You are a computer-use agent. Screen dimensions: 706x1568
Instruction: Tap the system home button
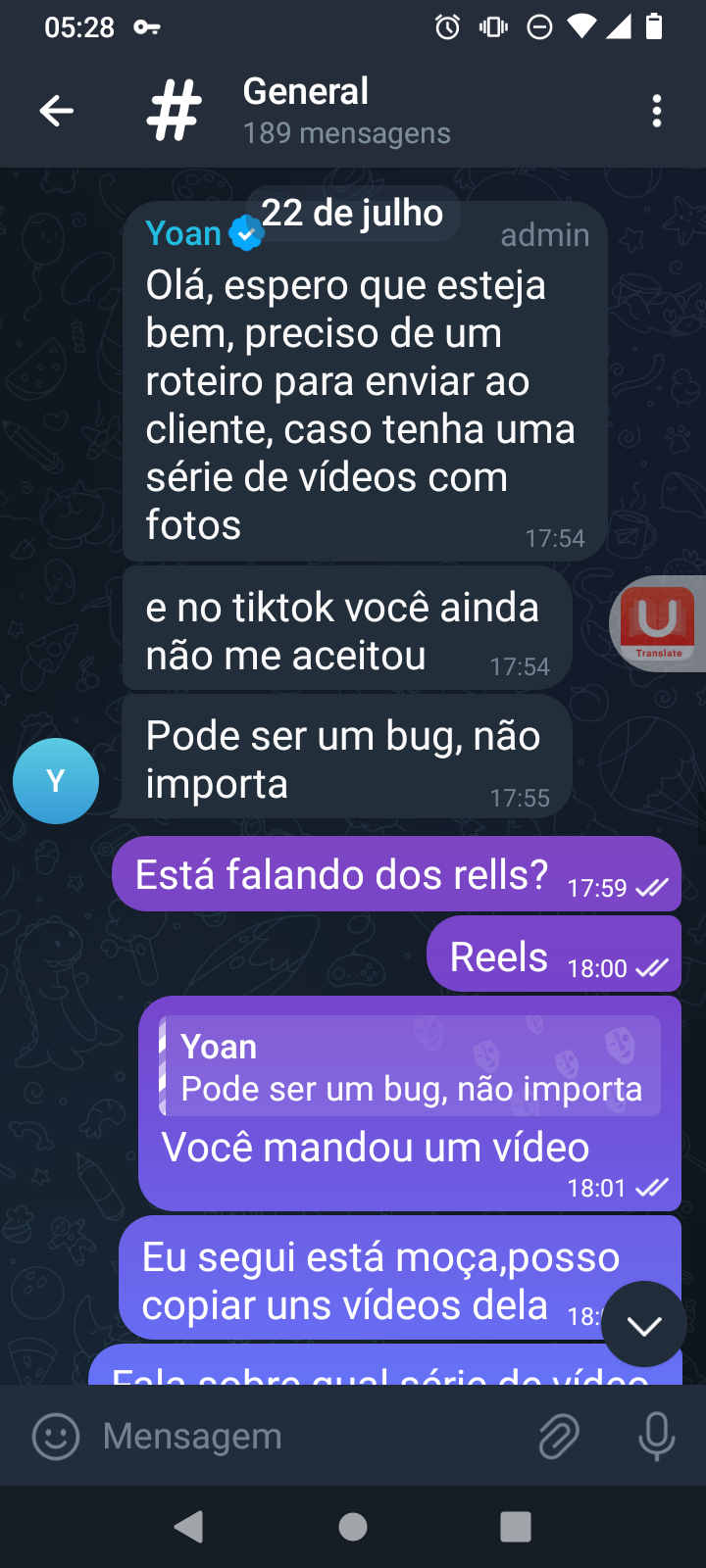[353, 1526]
